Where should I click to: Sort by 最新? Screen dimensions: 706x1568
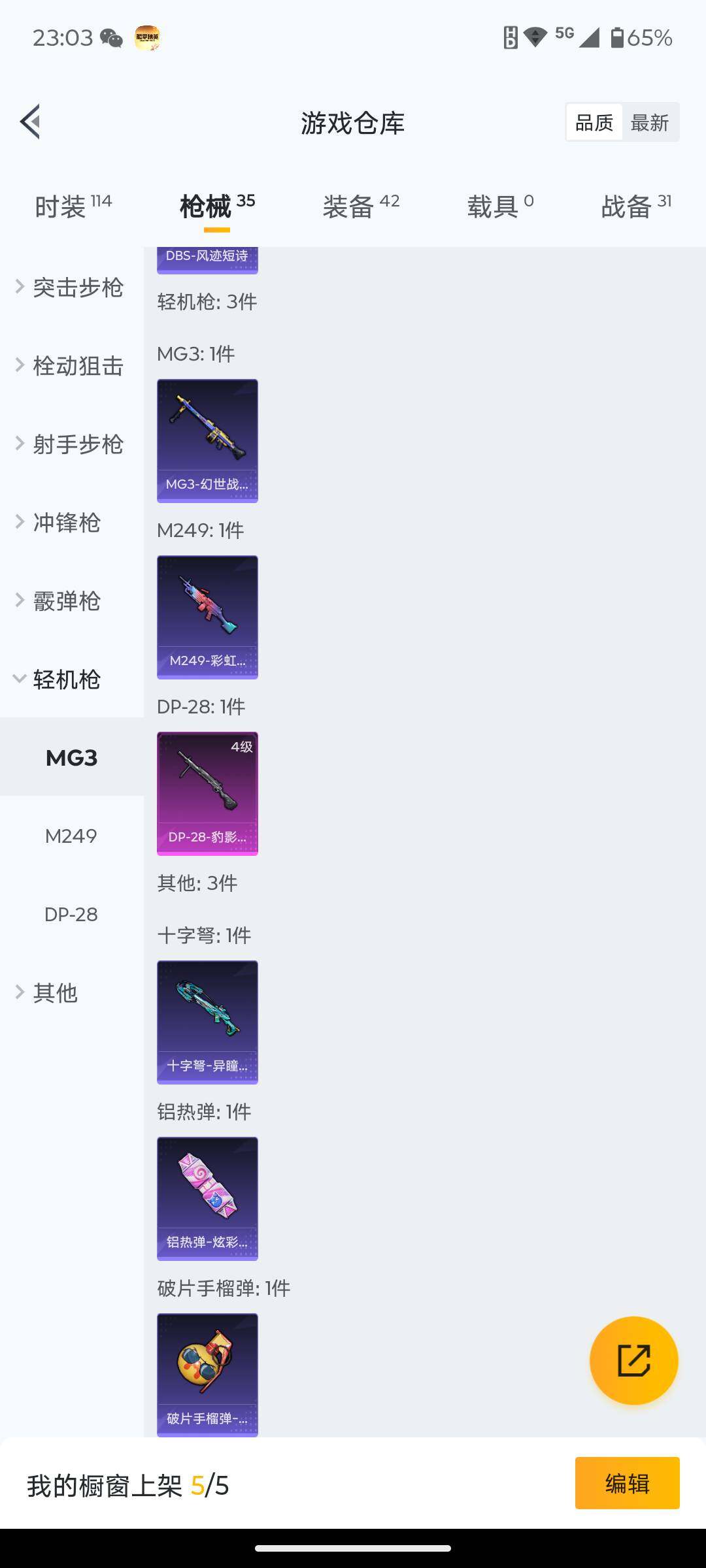(x=649, y=122)
